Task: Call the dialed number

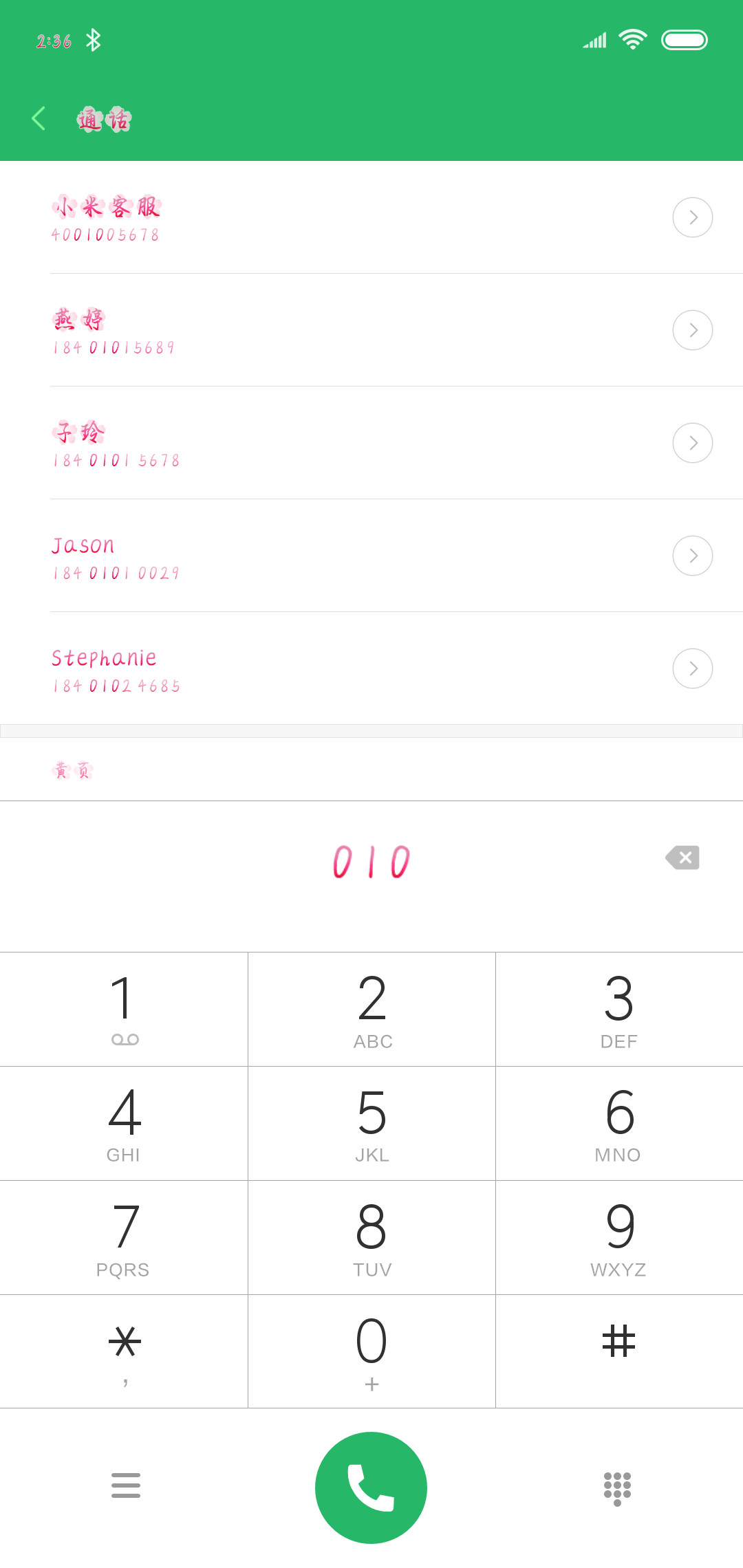Action: pyautogui.click(x=371, y=1488)
